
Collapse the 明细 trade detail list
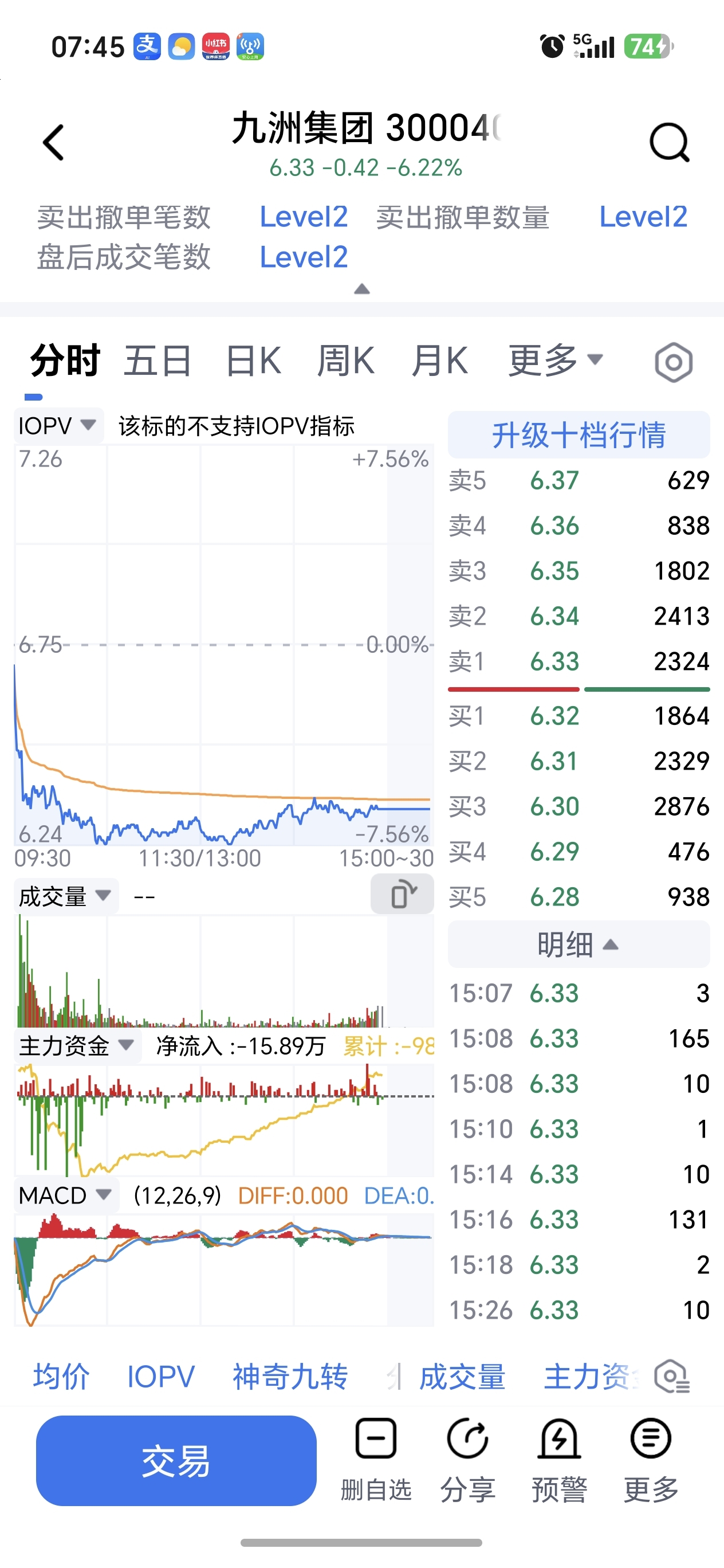point(579,944)
